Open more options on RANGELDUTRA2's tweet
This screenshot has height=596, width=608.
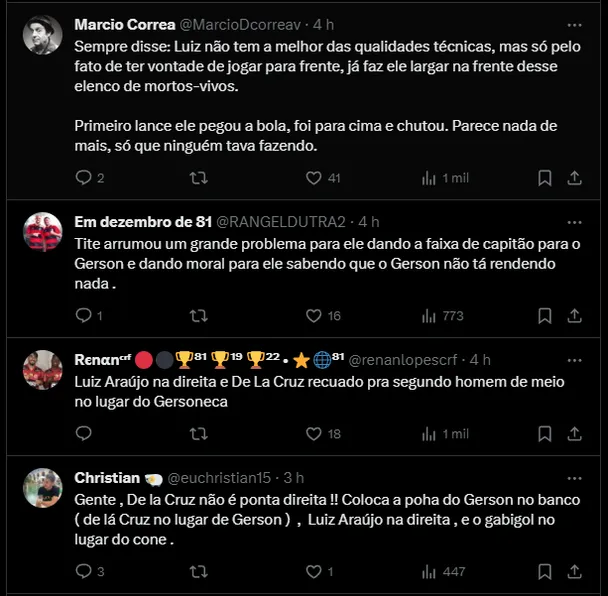pos(574,221)
